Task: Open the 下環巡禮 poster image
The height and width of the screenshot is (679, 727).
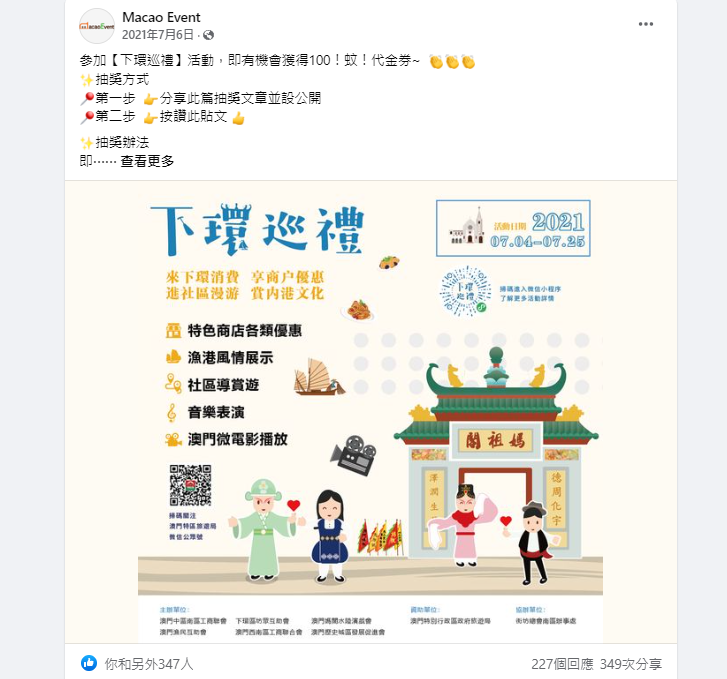Action: 370,410
